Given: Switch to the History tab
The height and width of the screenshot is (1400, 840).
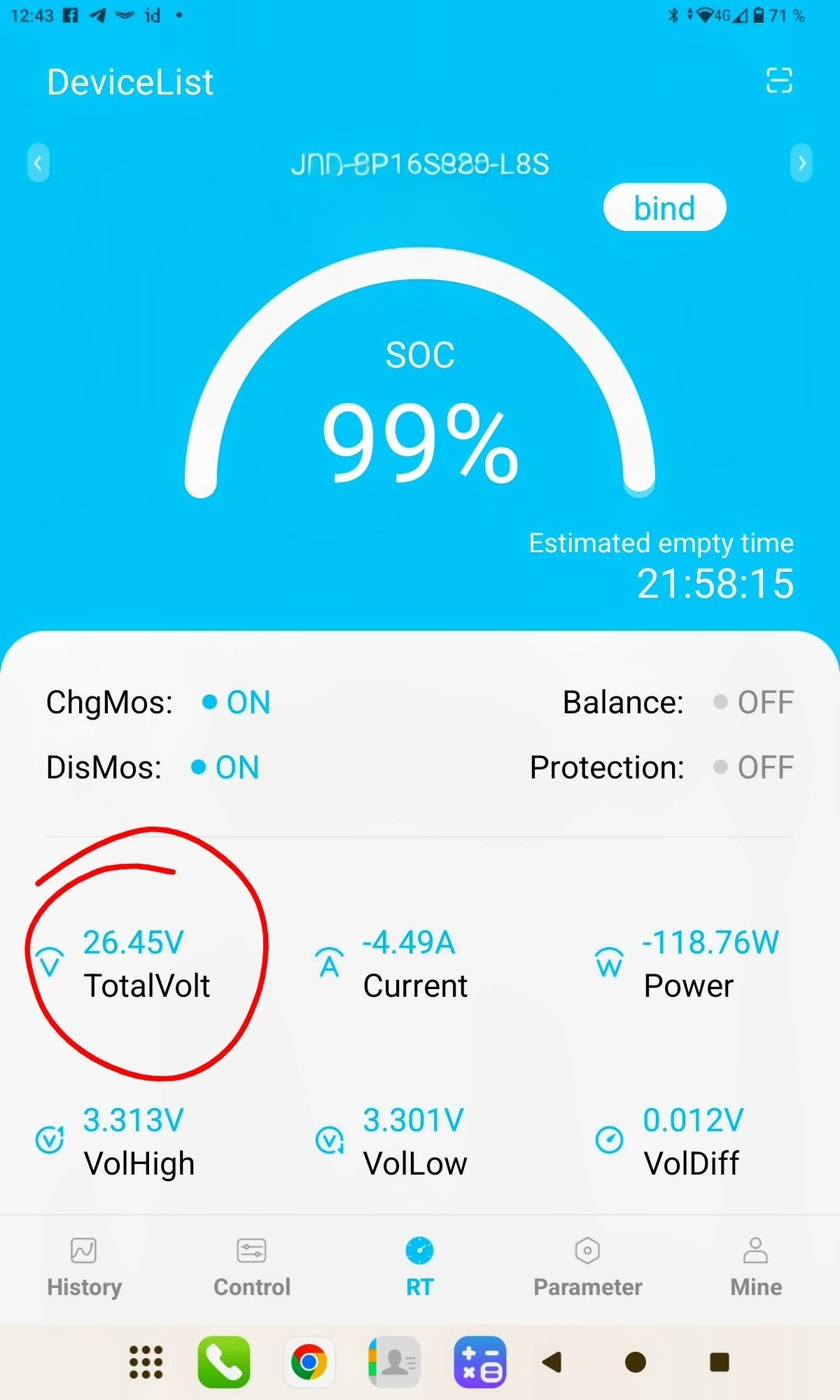Looking at the screenshot, I should point(84,1267).
